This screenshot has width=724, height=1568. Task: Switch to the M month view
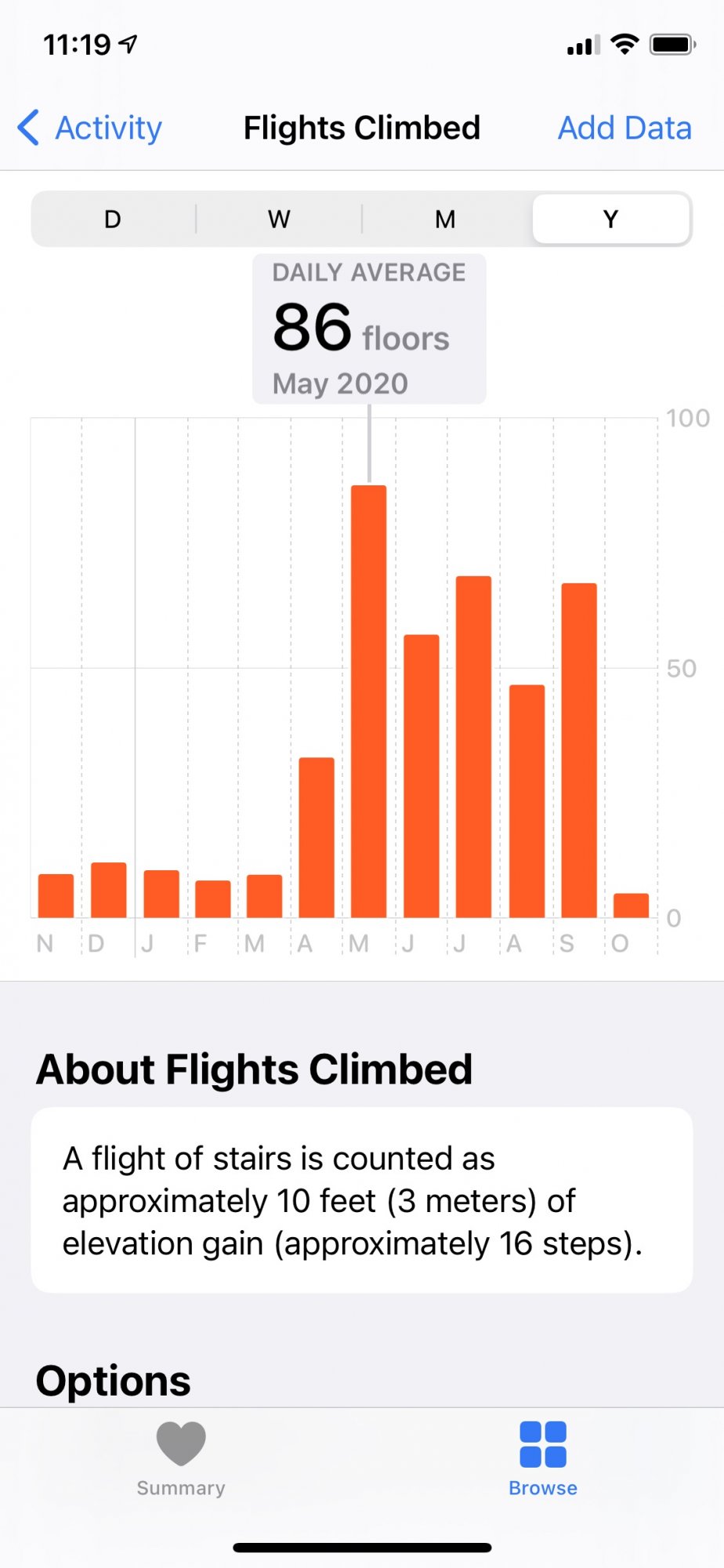445,220
